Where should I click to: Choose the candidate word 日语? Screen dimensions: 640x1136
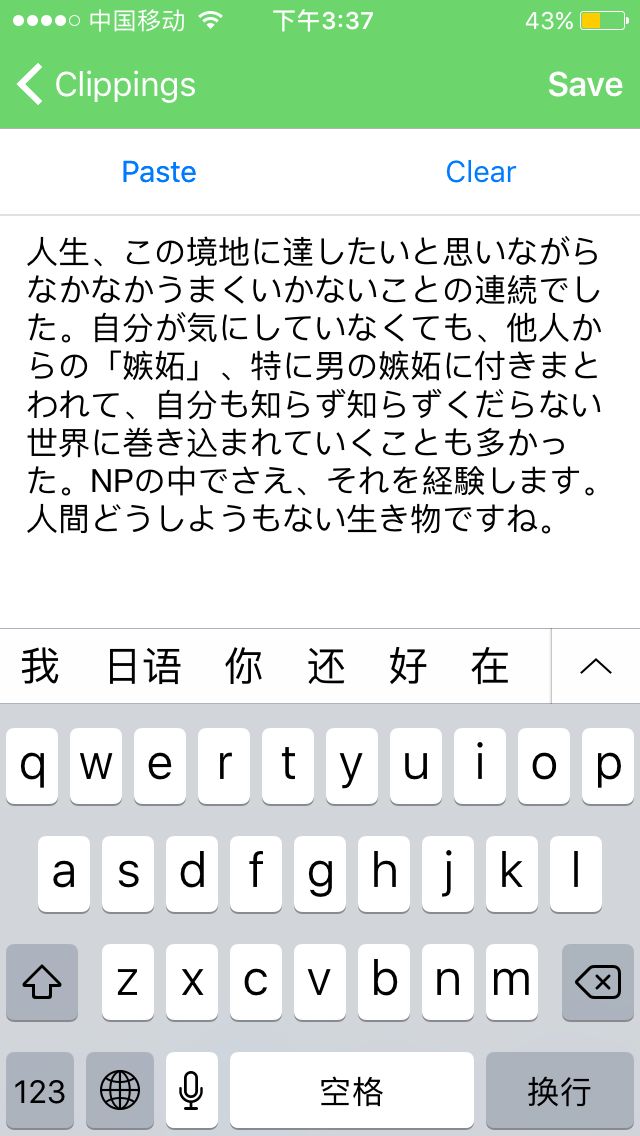[x=144, y=666]
